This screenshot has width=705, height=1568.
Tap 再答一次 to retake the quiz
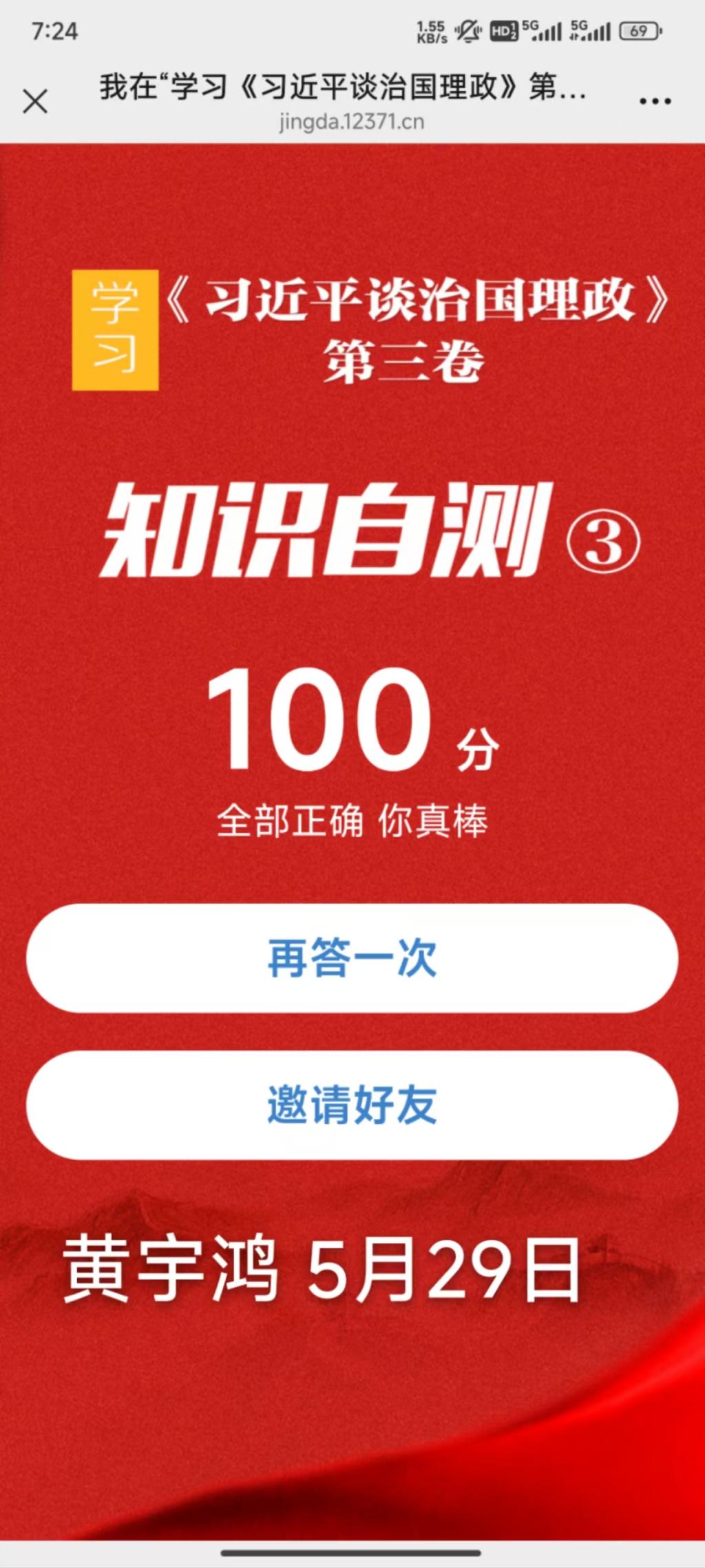coord(352,958)
